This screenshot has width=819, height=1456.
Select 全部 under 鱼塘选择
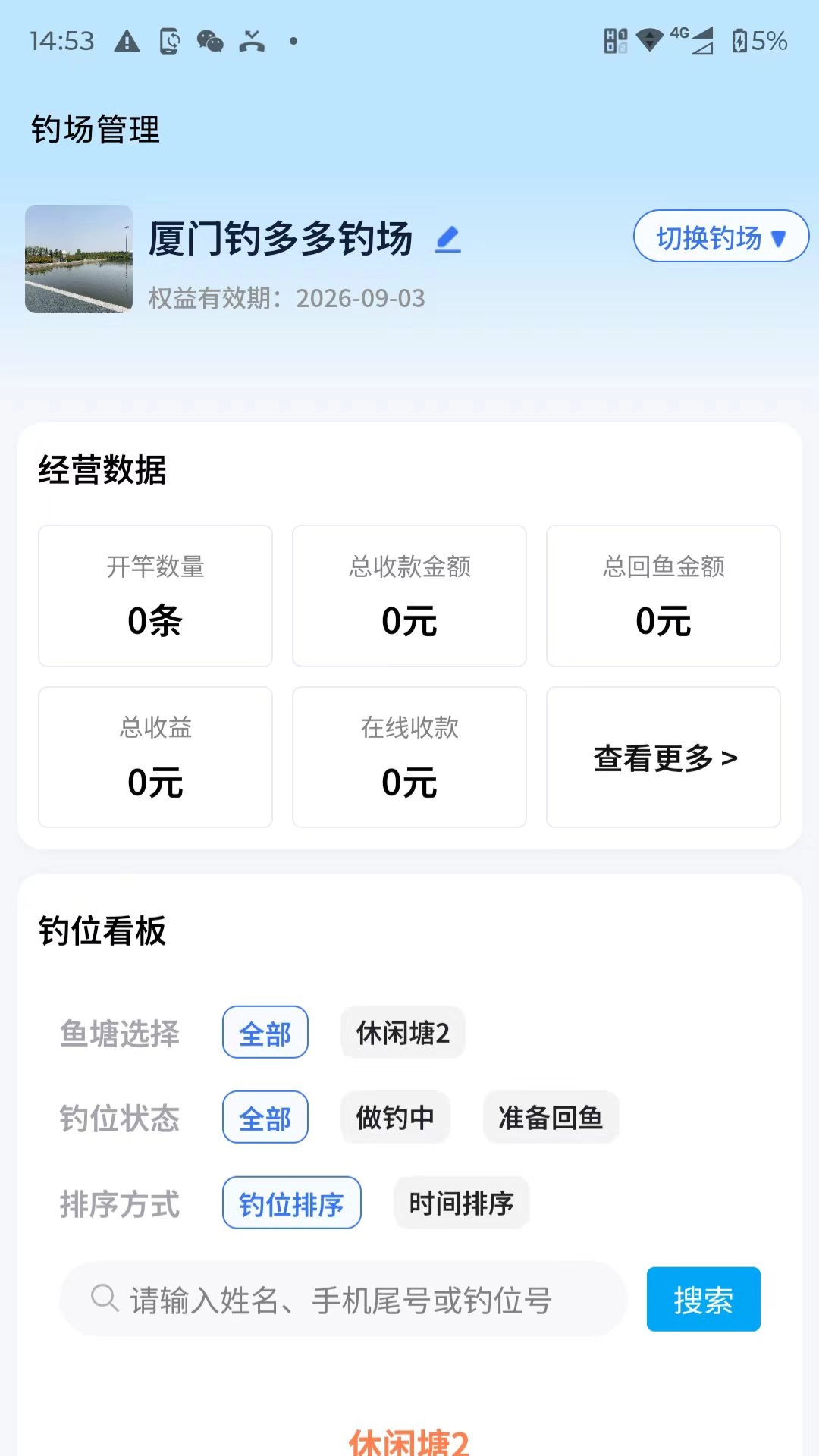tap(265, 1032)
